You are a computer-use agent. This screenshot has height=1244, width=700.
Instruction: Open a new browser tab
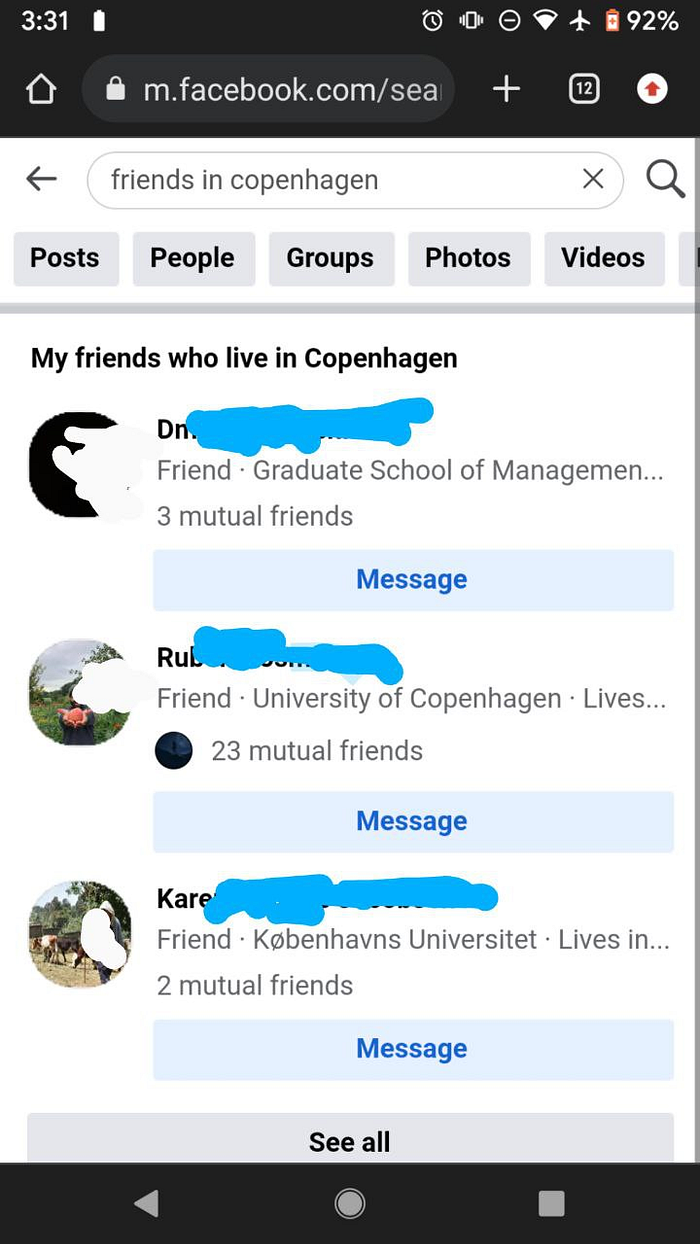click(x=507, y=90)
